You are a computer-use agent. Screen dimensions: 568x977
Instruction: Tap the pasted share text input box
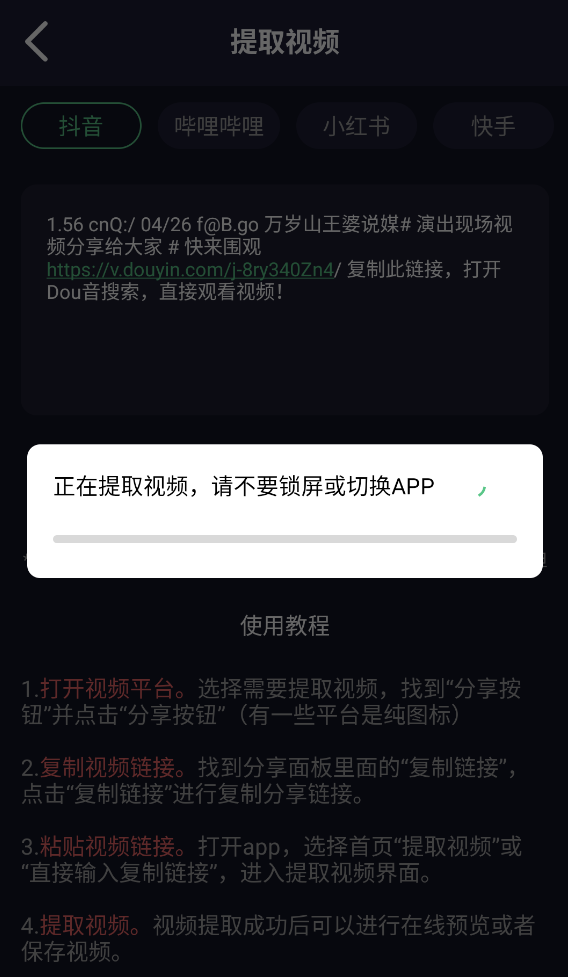pyautogui.click(x=285, y=300)
